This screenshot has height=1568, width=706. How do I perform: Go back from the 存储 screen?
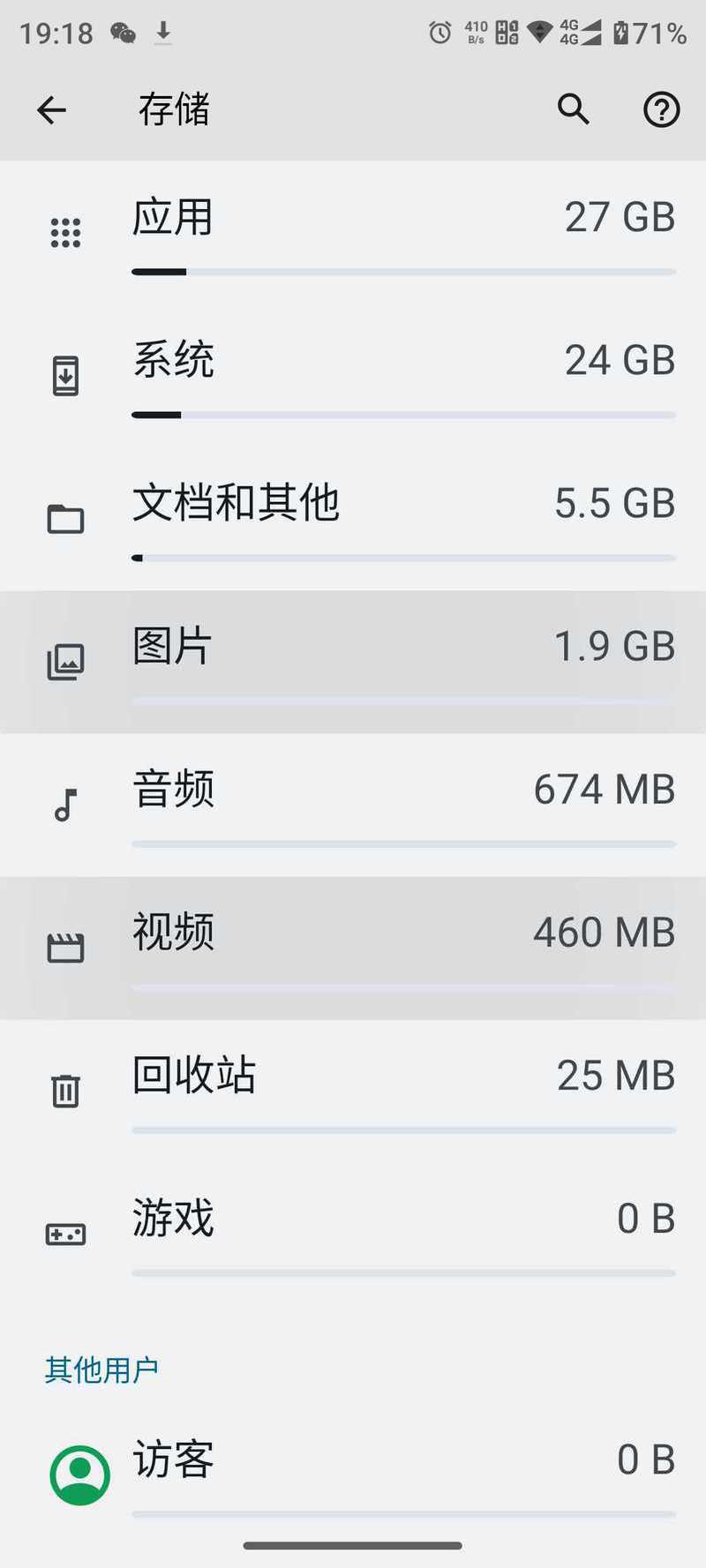51,110
